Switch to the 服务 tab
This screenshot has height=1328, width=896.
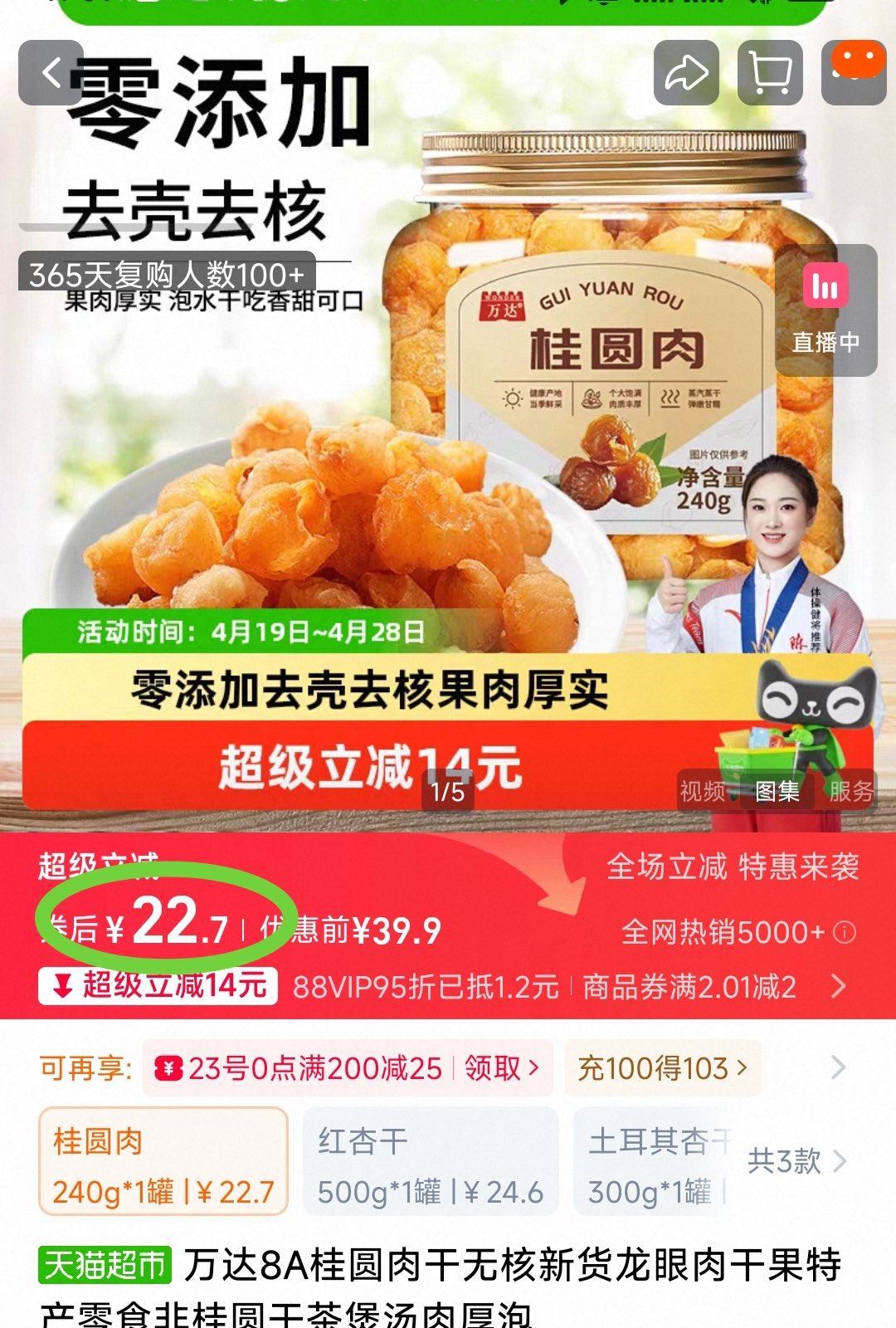851,791
